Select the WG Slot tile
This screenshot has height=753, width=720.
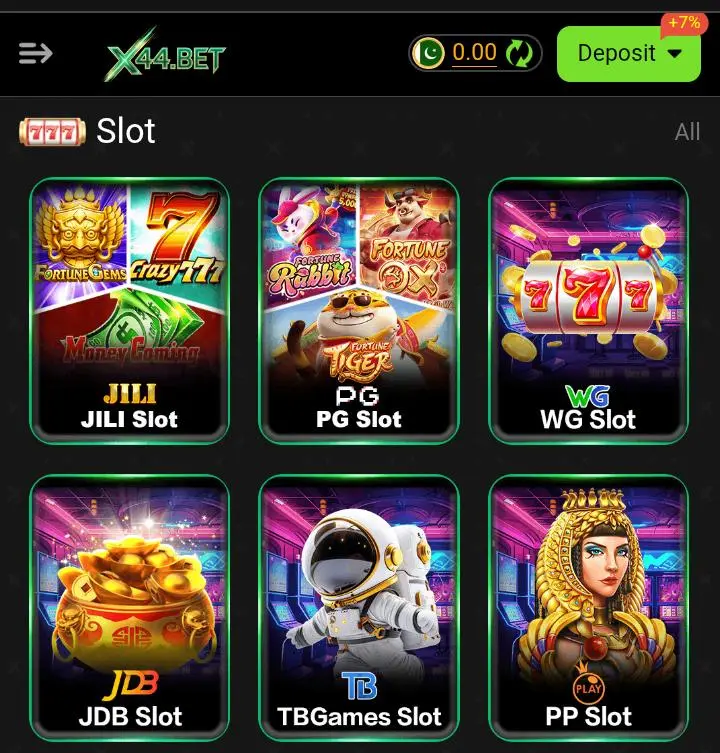[x=588, y=310]
